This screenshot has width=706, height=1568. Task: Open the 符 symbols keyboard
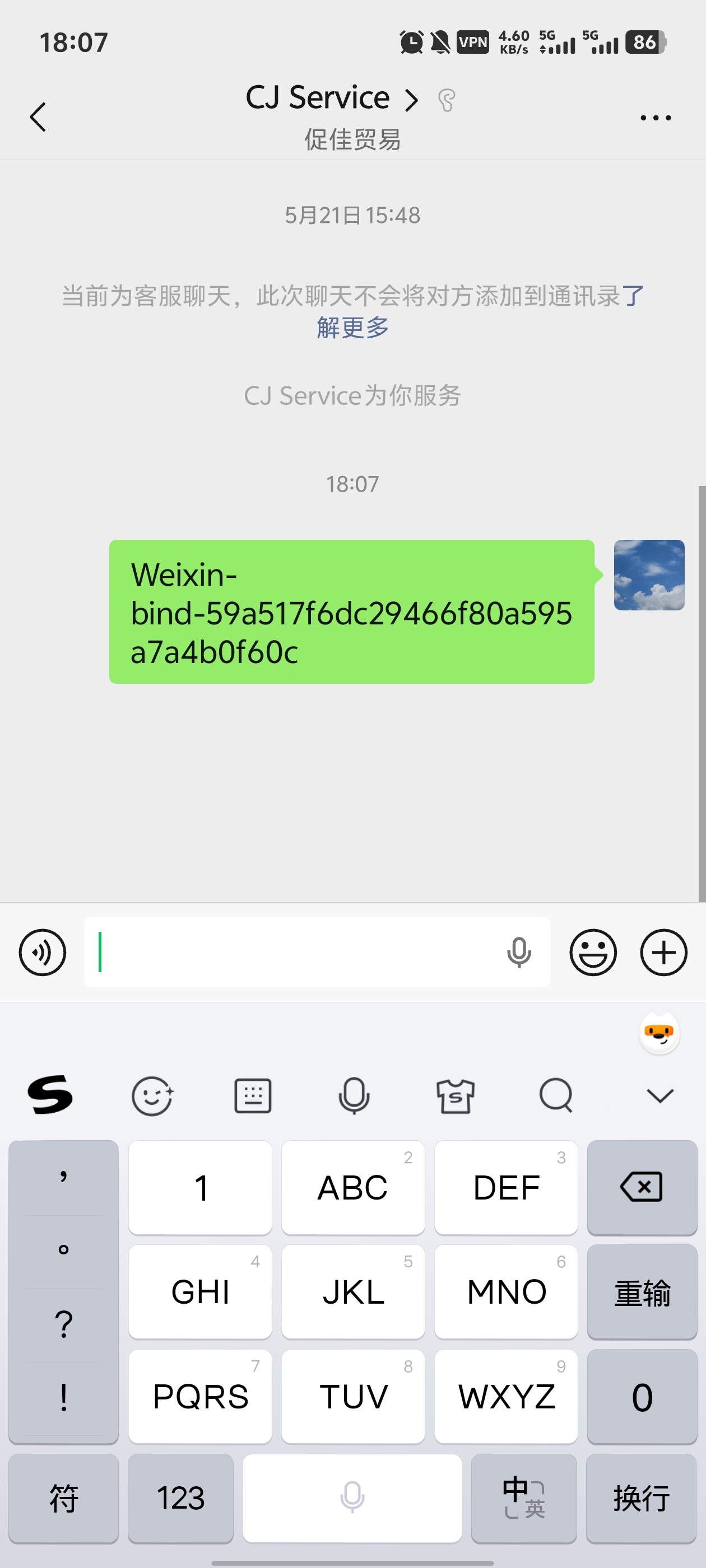coord(63,1498)
